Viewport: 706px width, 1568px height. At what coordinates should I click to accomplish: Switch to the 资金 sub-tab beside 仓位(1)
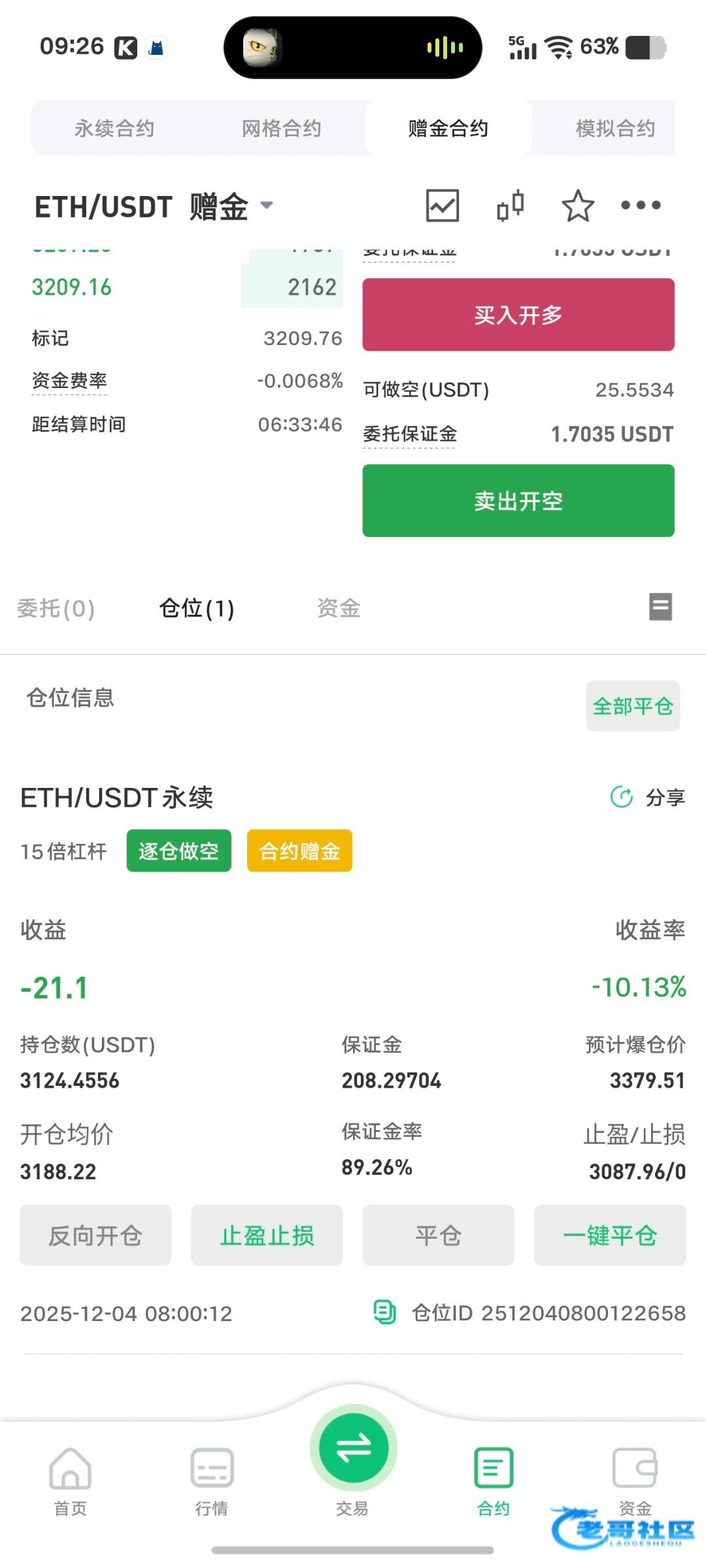(x=339, y=608)
